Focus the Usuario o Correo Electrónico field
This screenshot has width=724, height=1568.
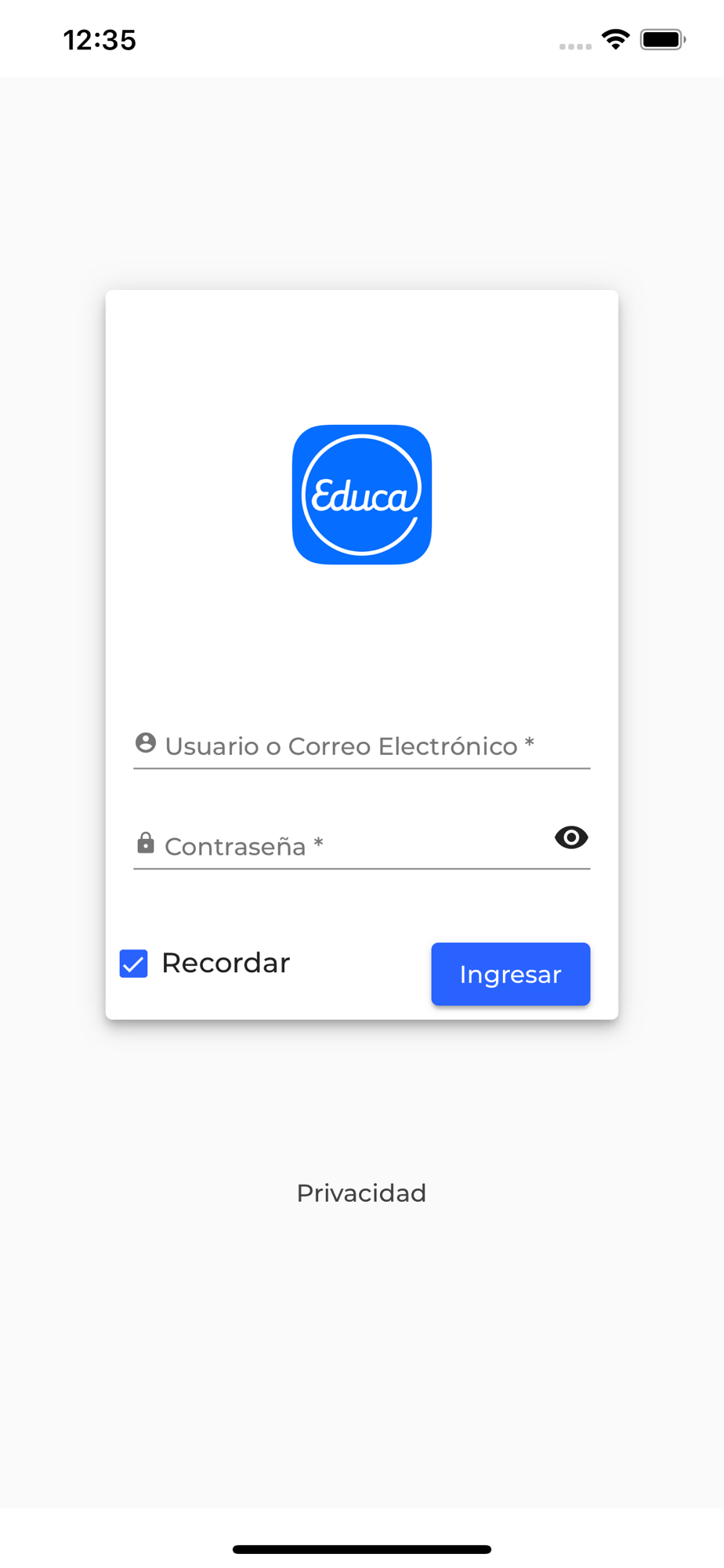coord(361,746)
